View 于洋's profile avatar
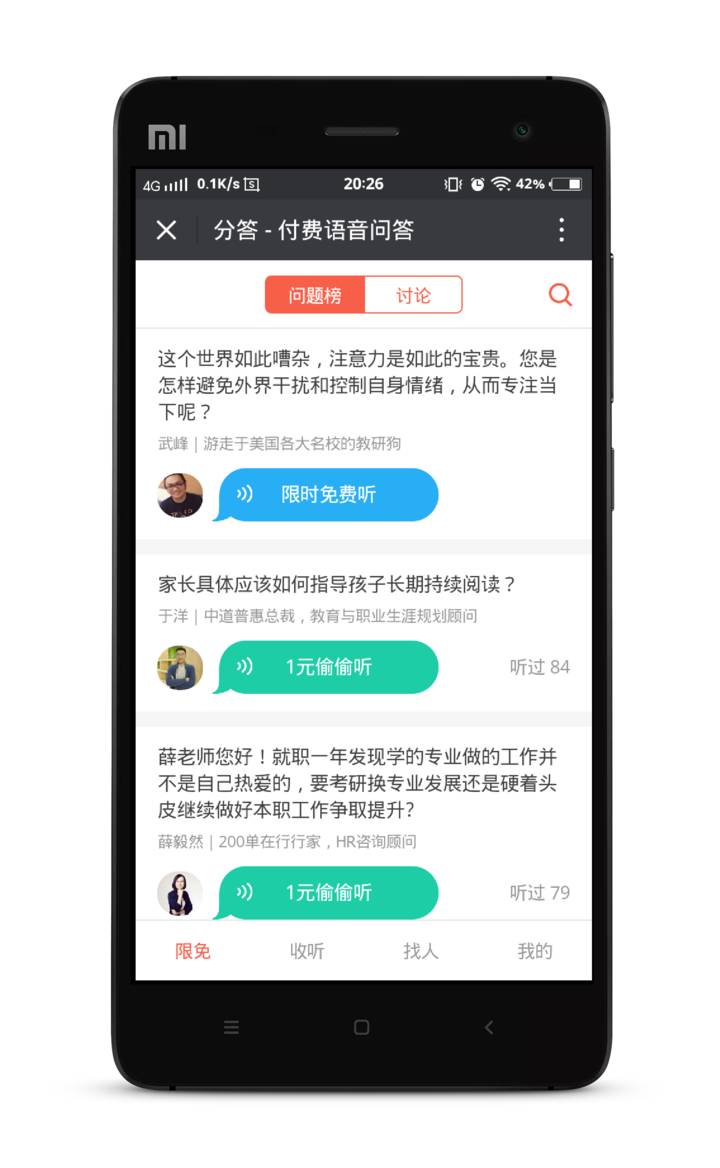The width and height of the screenshot is (720, 1168). pos(180,667)
